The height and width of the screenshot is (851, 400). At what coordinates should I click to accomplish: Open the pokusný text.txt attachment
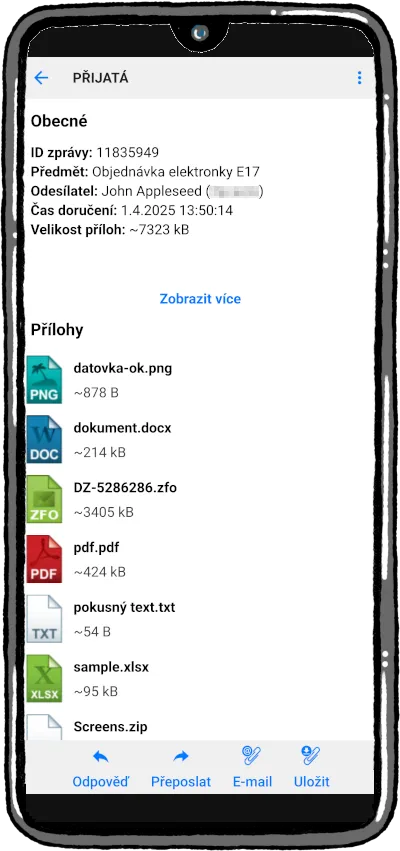coord(200,619)
